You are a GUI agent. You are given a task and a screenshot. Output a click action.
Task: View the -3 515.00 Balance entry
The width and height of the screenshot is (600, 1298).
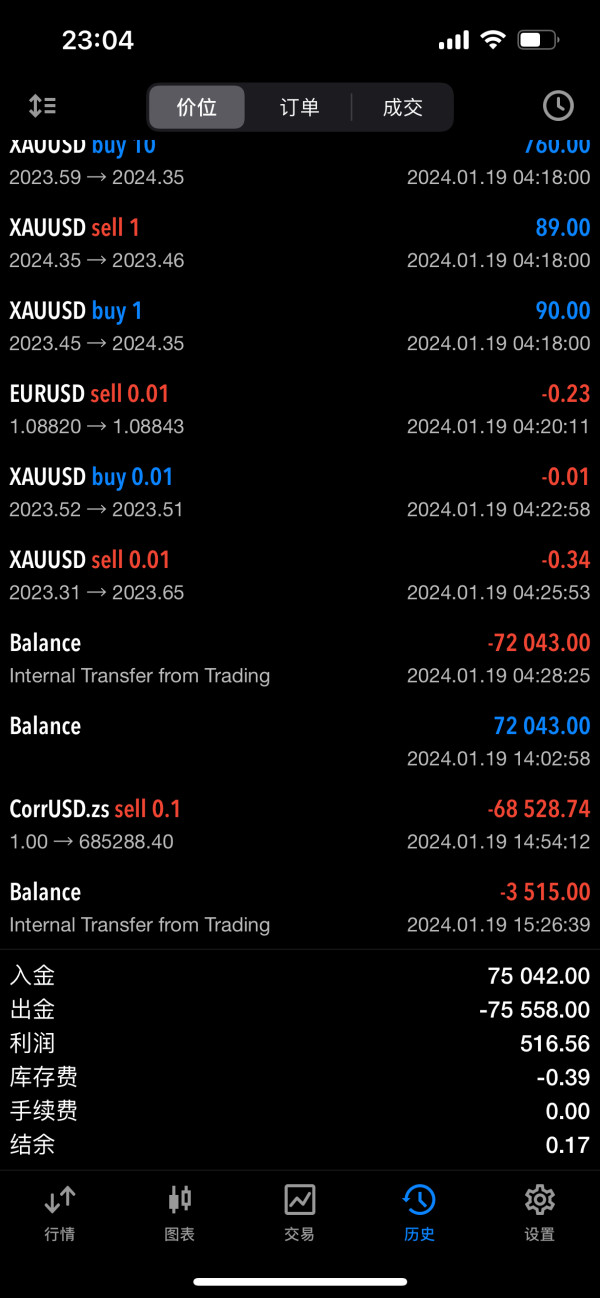(x=300, y=907)
